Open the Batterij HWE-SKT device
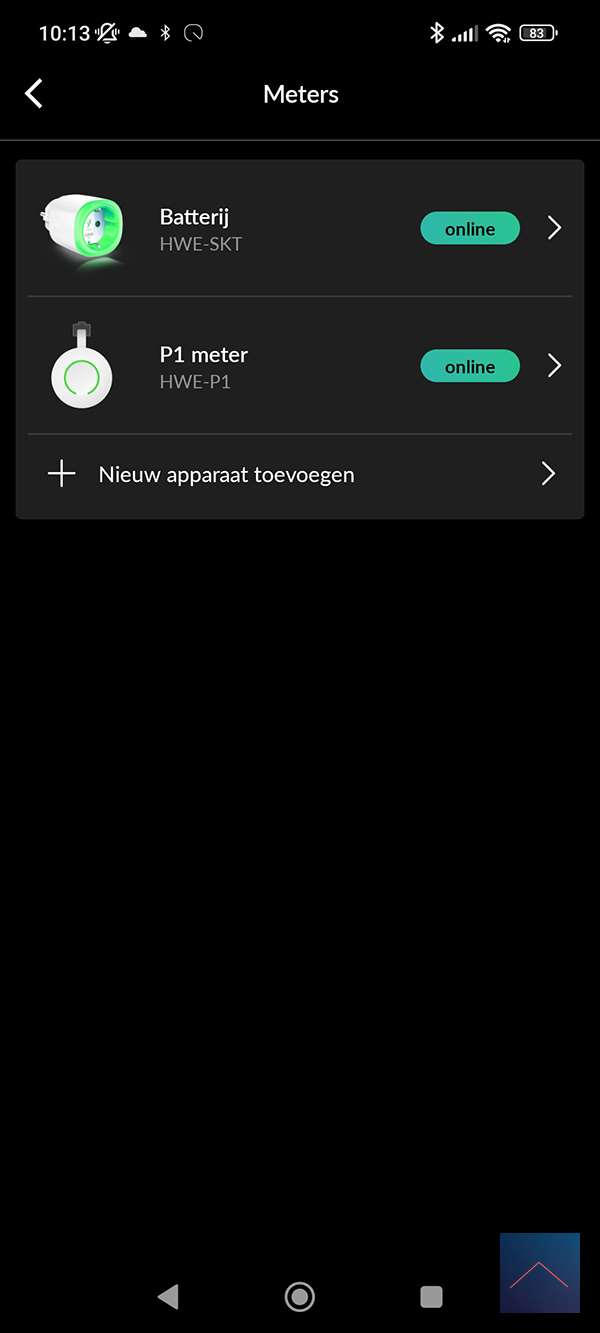This screenshot has width=600, height=1333. (x=300, y=228)
